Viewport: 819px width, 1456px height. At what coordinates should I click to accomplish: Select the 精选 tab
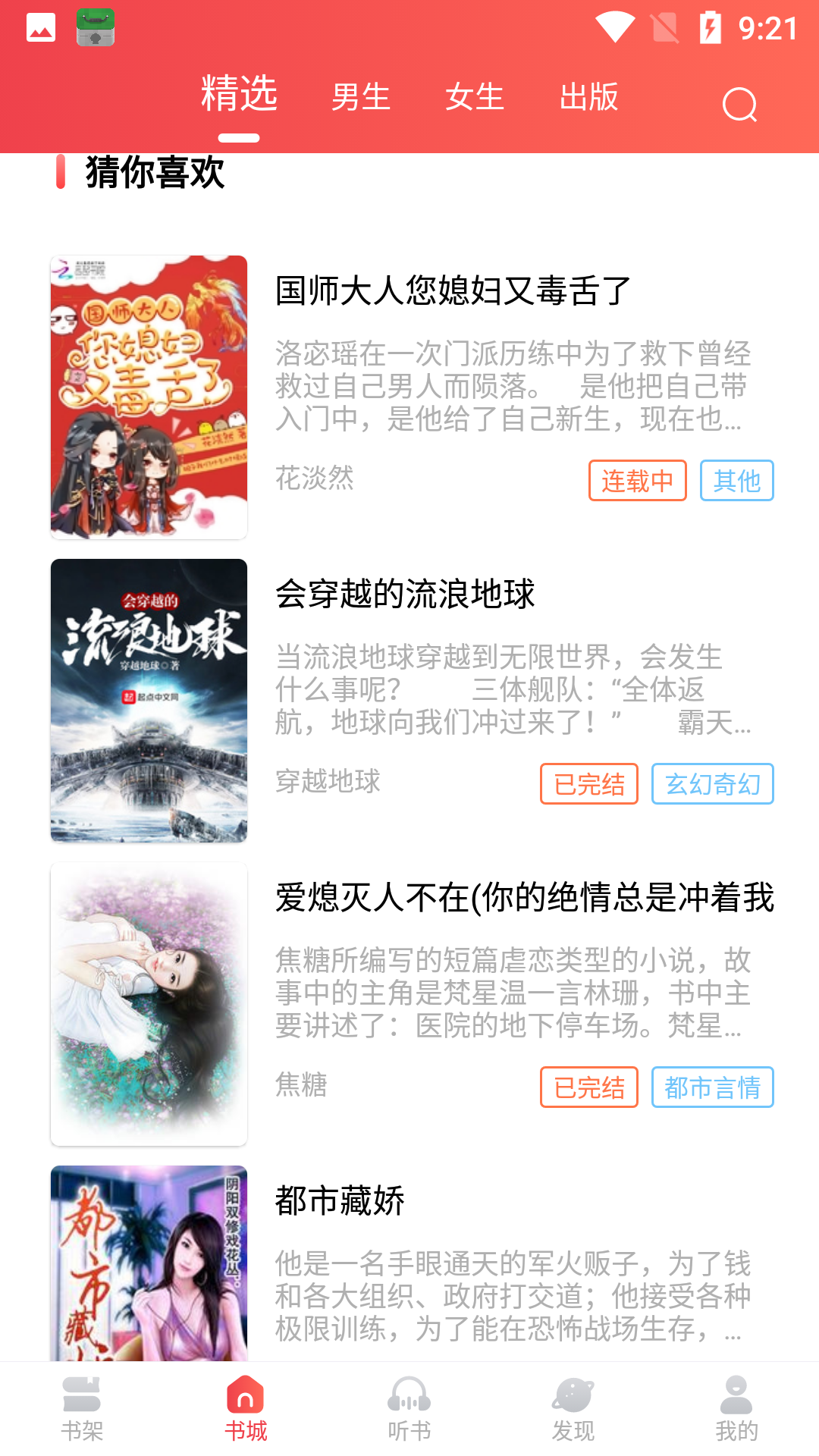click(239, 95)
